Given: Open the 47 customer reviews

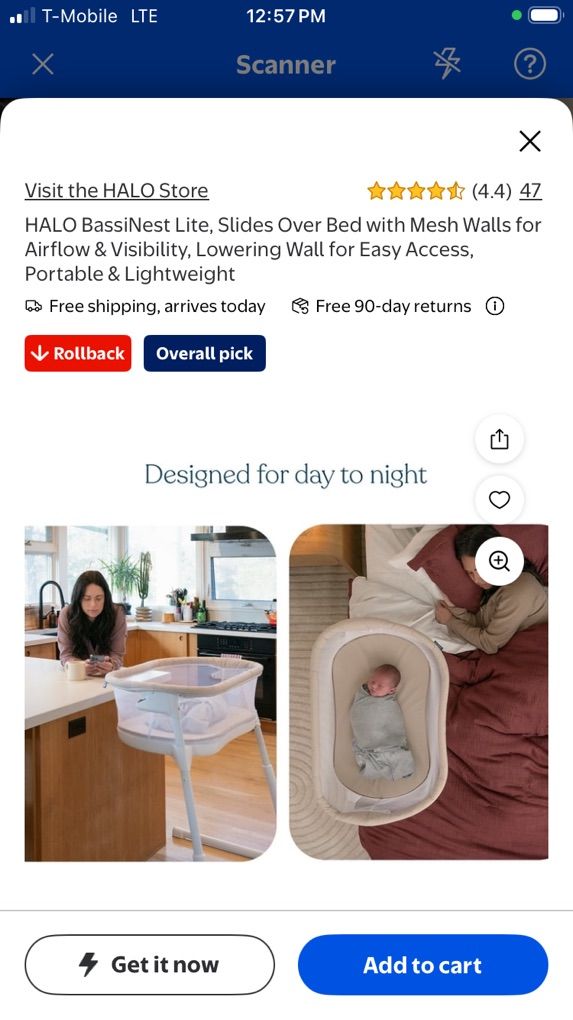Looking at the screenshot, I should pos(530,191).
